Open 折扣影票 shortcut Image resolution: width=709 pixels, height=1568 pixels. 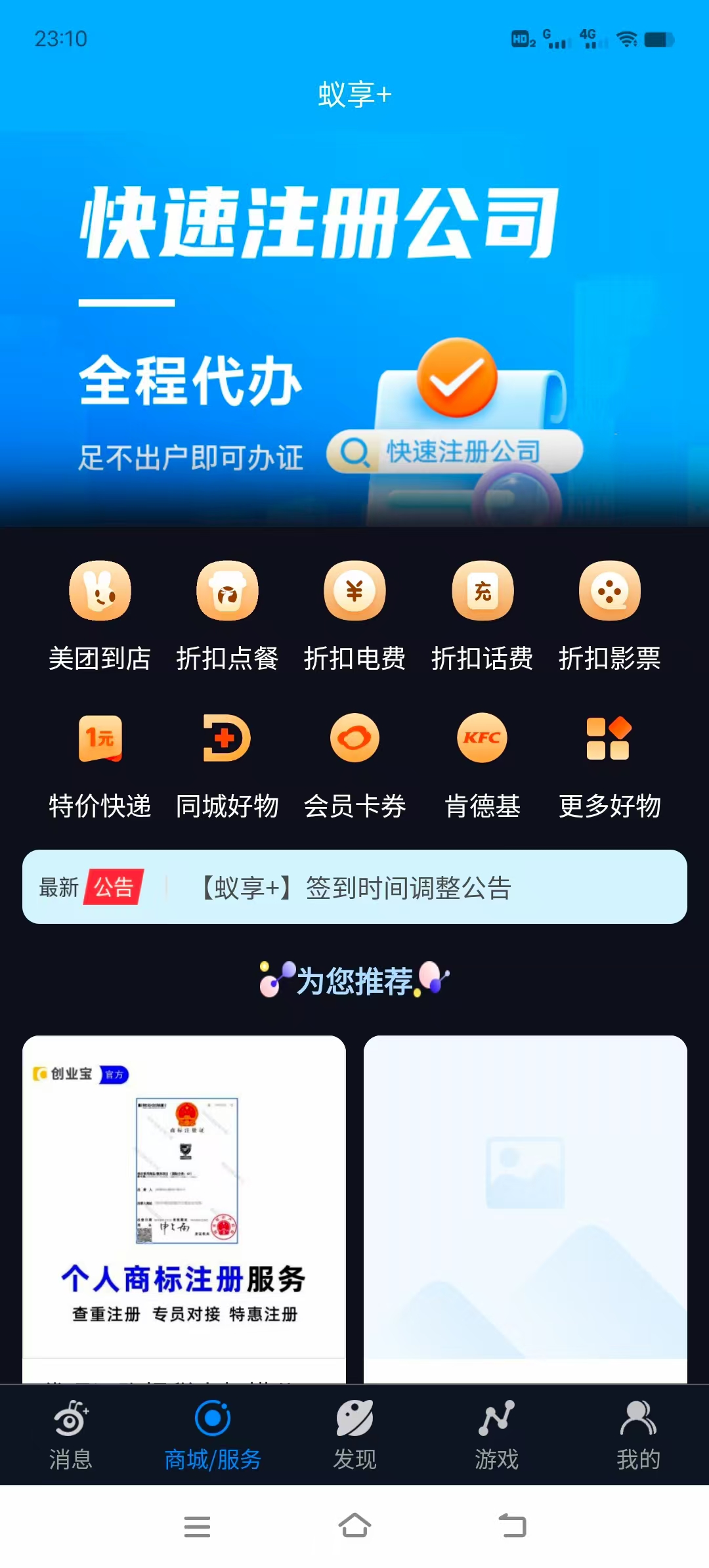609,616
